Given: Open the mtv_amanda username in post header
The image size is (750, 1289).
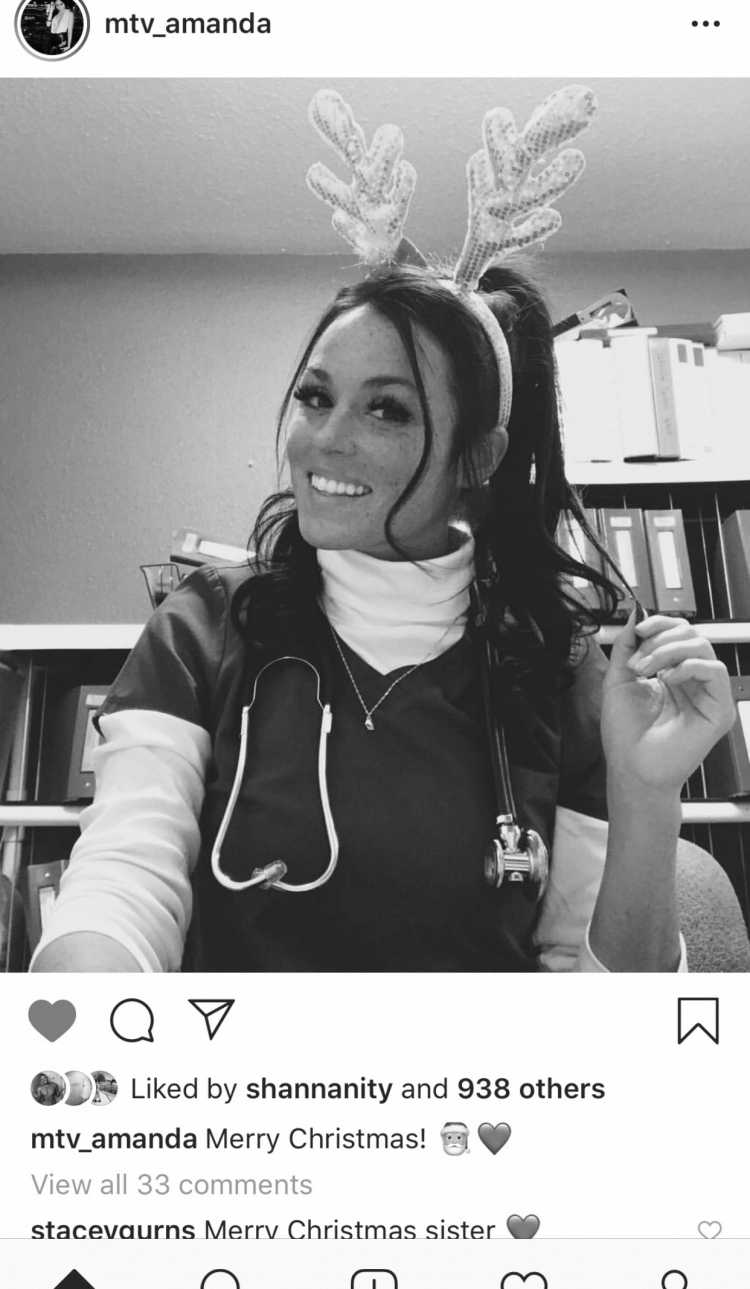Looking at the screenshot, I should click(x=188, y=23).
